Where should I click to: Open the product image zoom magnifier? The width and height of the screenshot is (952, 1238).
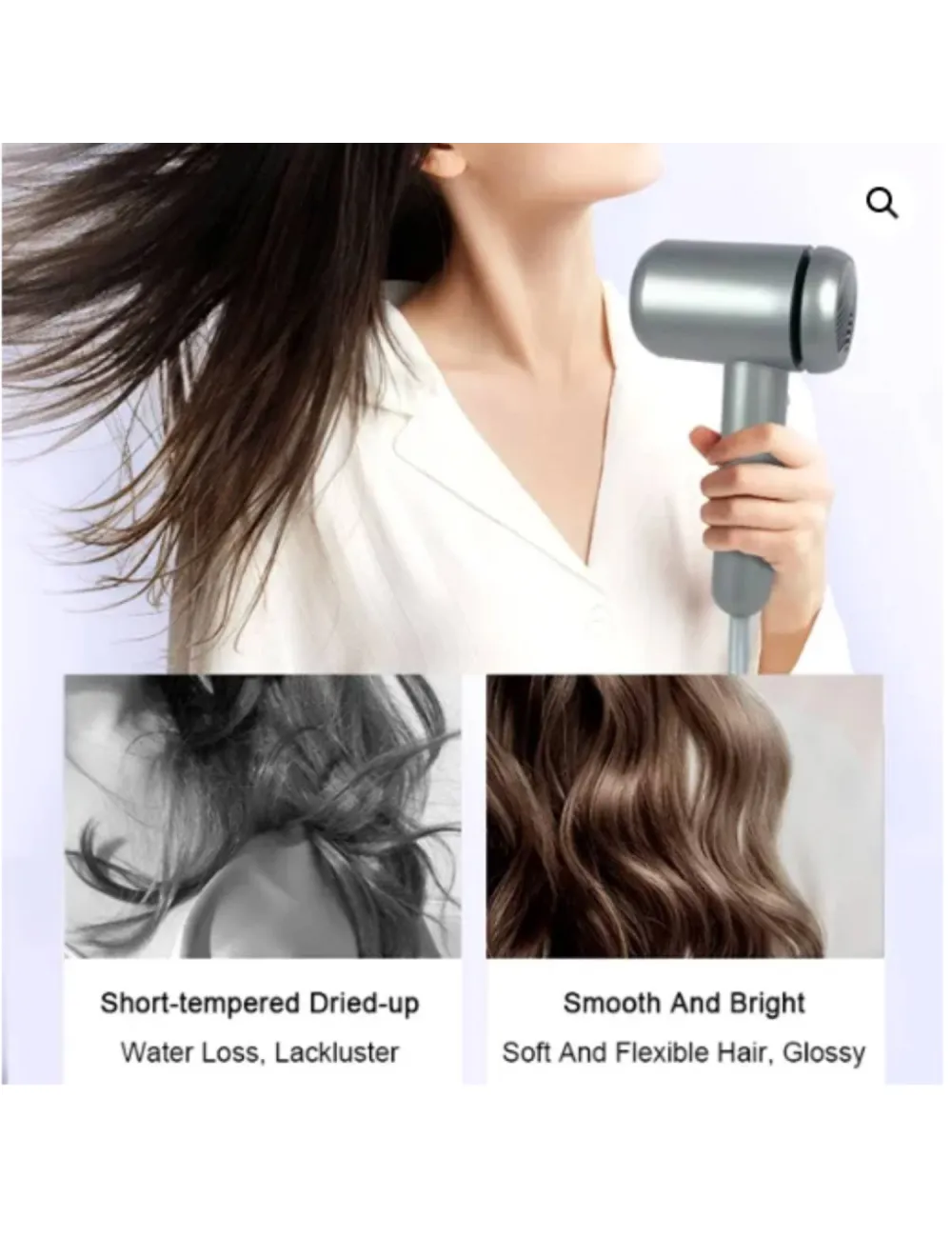tap(882, 202)
